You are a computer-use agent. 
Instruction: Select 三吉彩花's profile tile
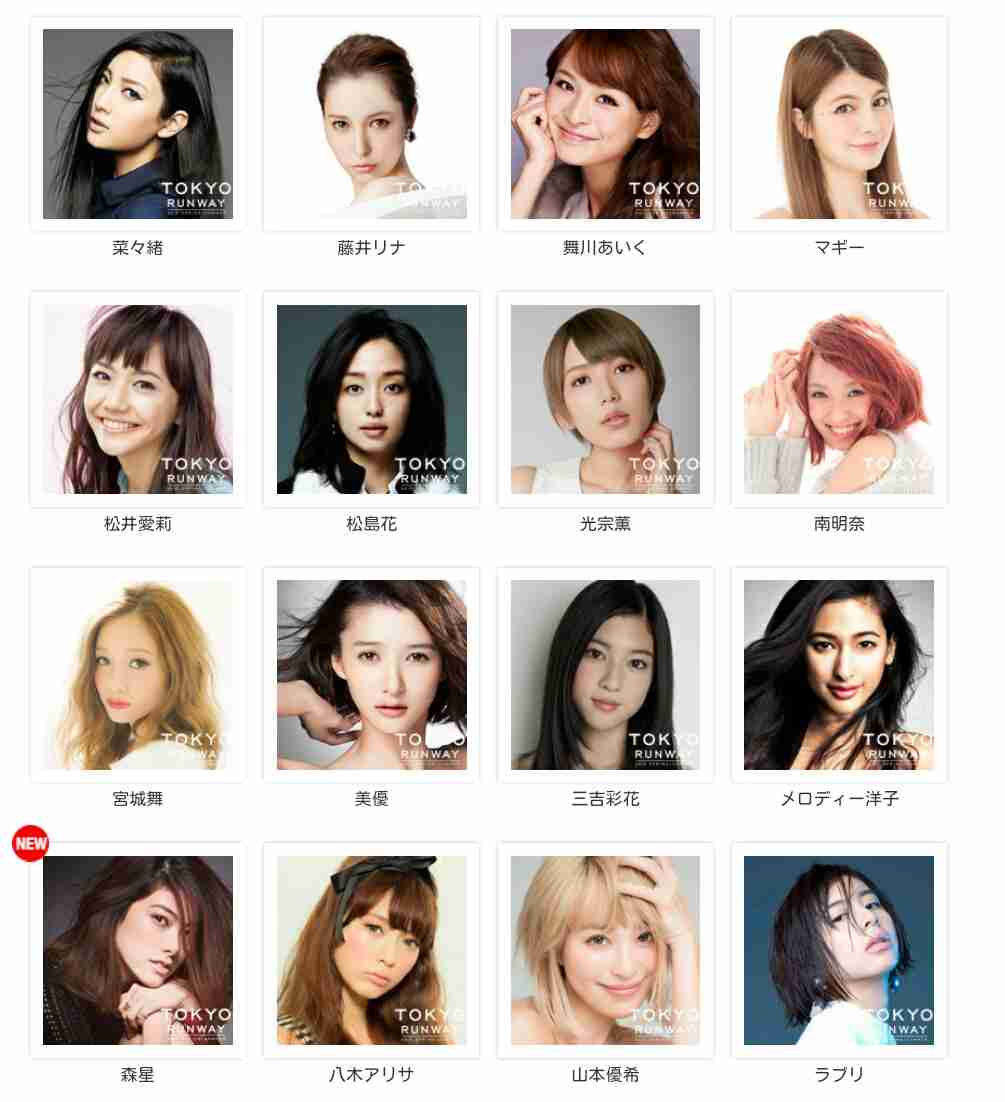point(605,675)
